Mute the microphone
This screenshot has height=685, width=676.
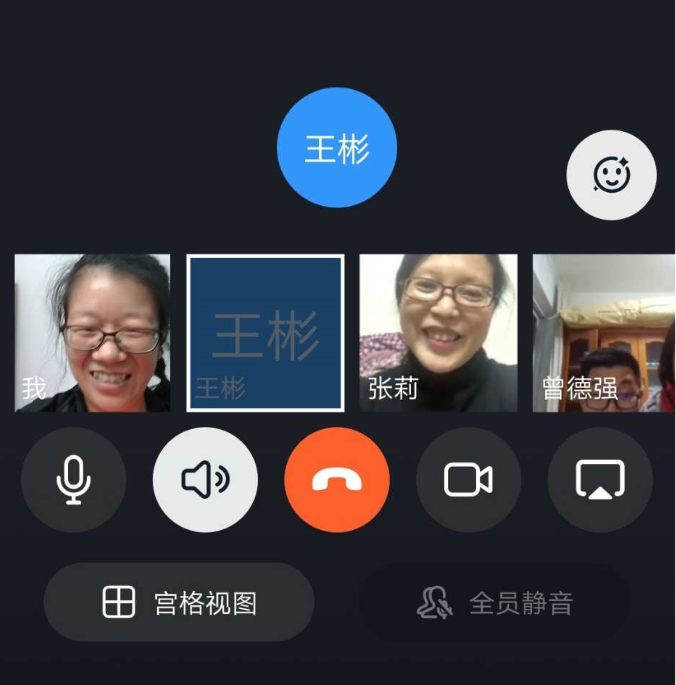(73, 480)
